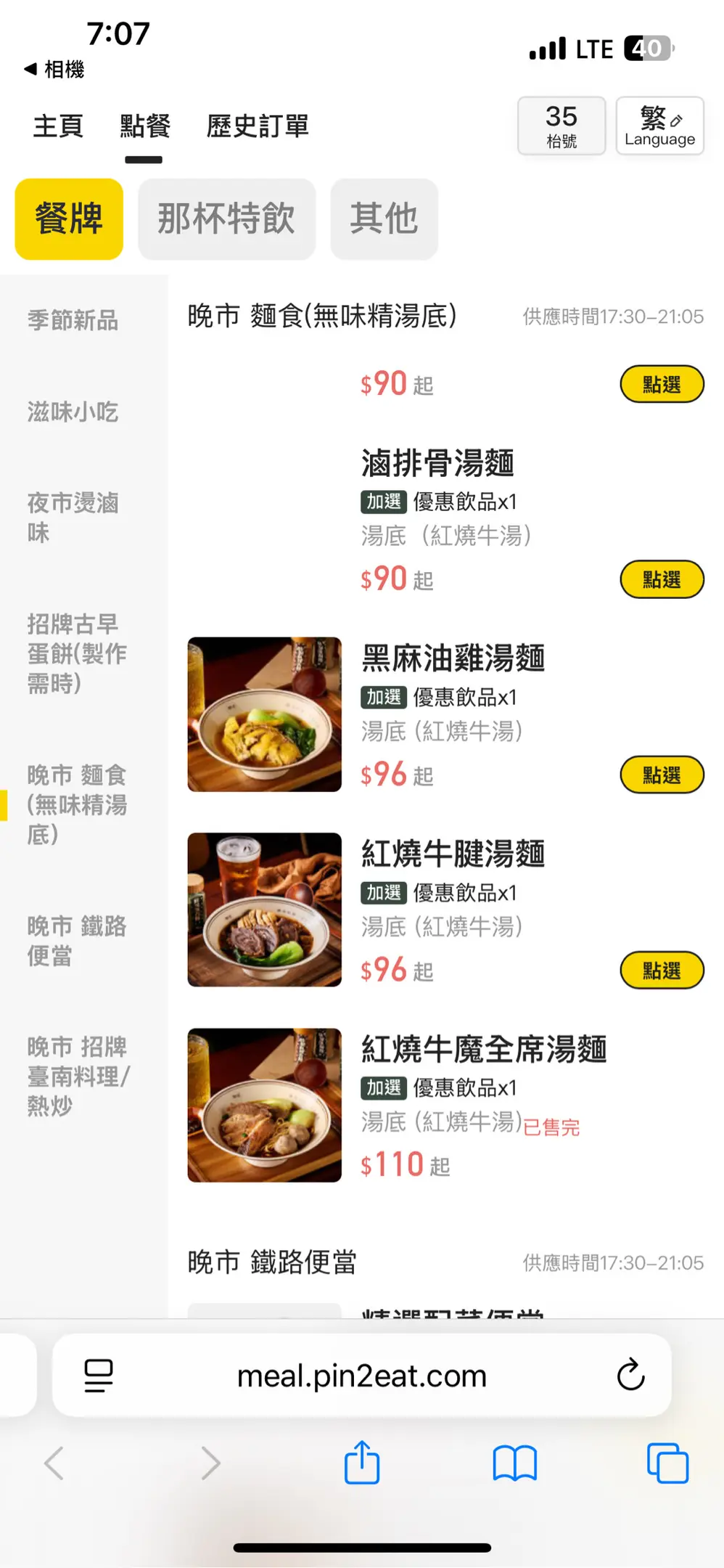Tap 點選 for 滷排骨湯麵
Viewport: 724px width, 1568px height.
coord(662,579)
